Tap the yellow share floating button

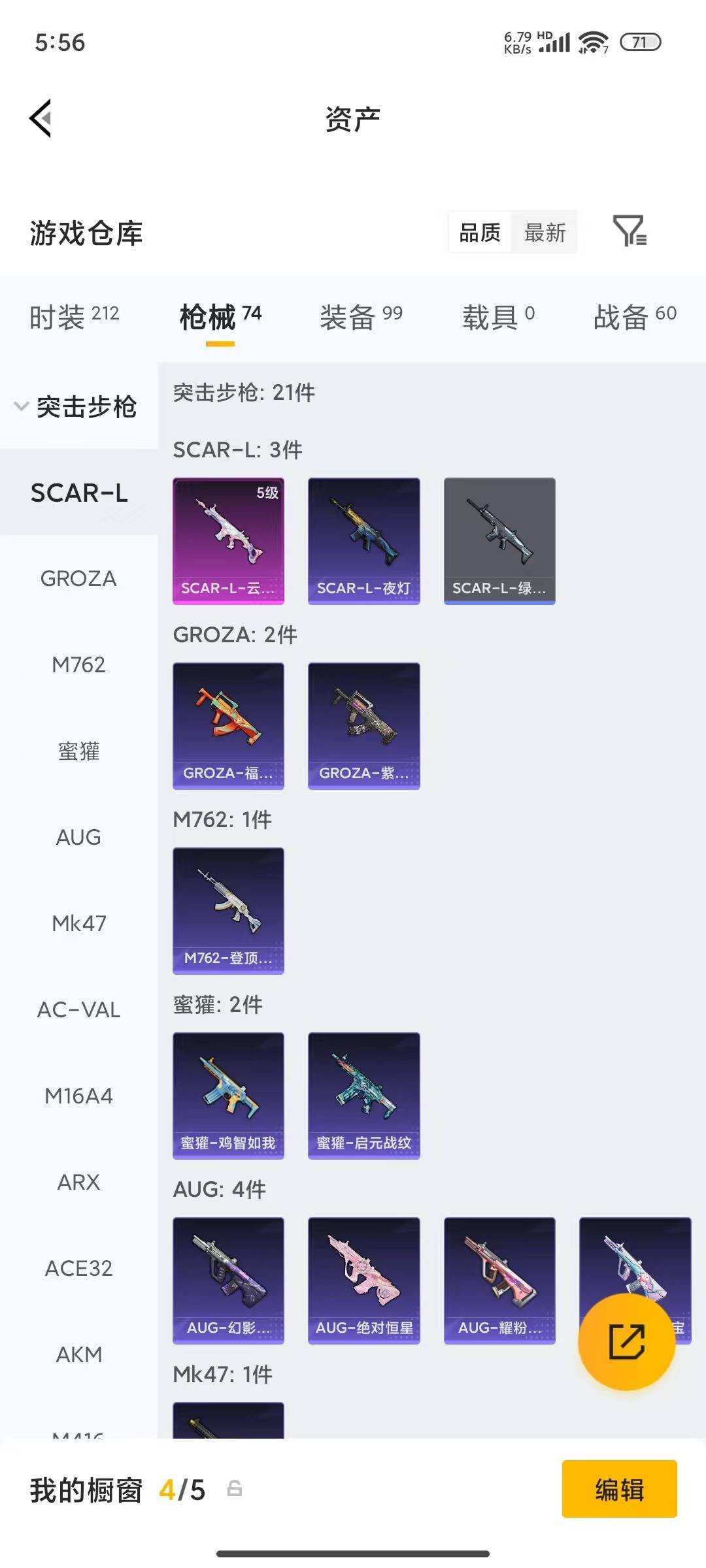[626, 1341]
